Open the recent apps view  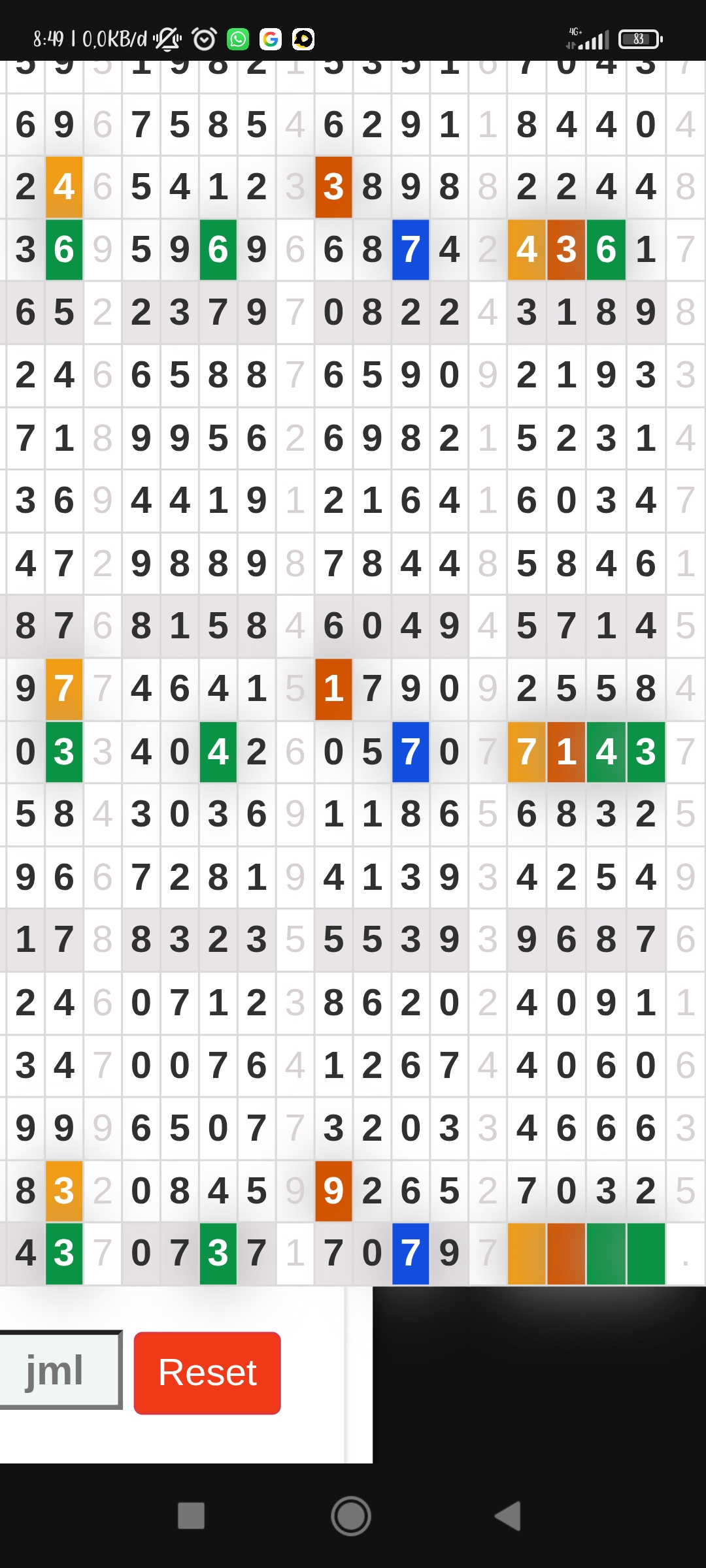click(192, 1516)
